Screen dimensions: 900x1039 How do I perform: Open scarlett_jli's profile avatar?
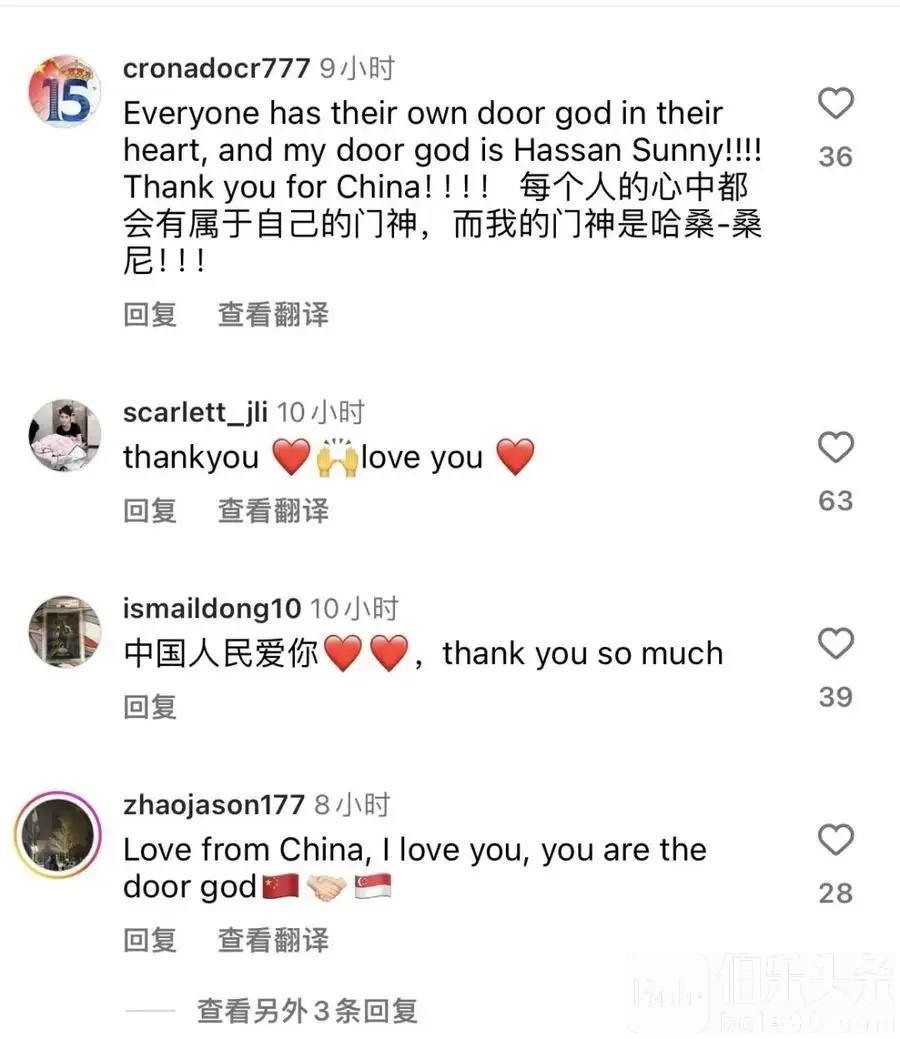click(63, 436)
